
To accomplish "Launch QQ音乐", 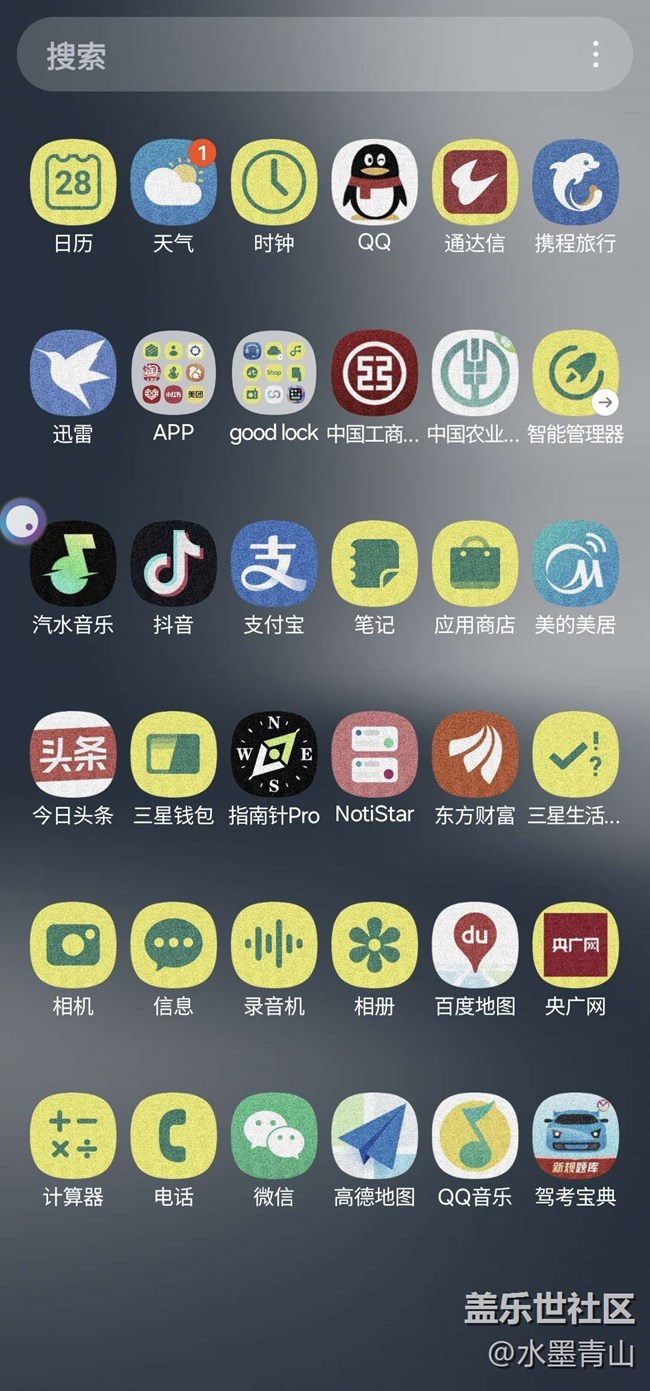I will click(x=475, y=1136).
